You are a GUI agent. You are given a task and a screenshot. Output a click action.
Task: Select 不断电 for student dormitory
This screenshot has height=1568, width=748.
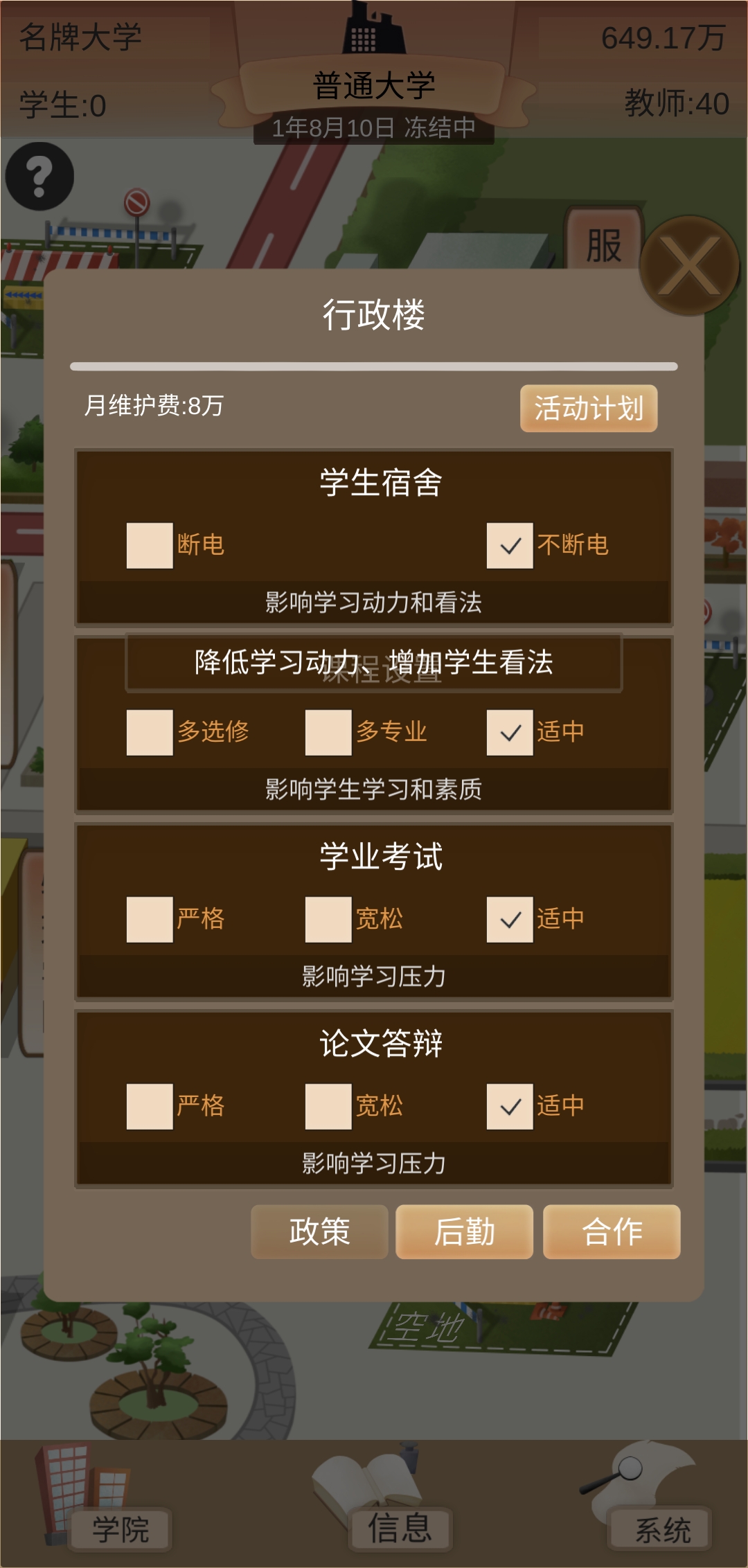point(510,546)
